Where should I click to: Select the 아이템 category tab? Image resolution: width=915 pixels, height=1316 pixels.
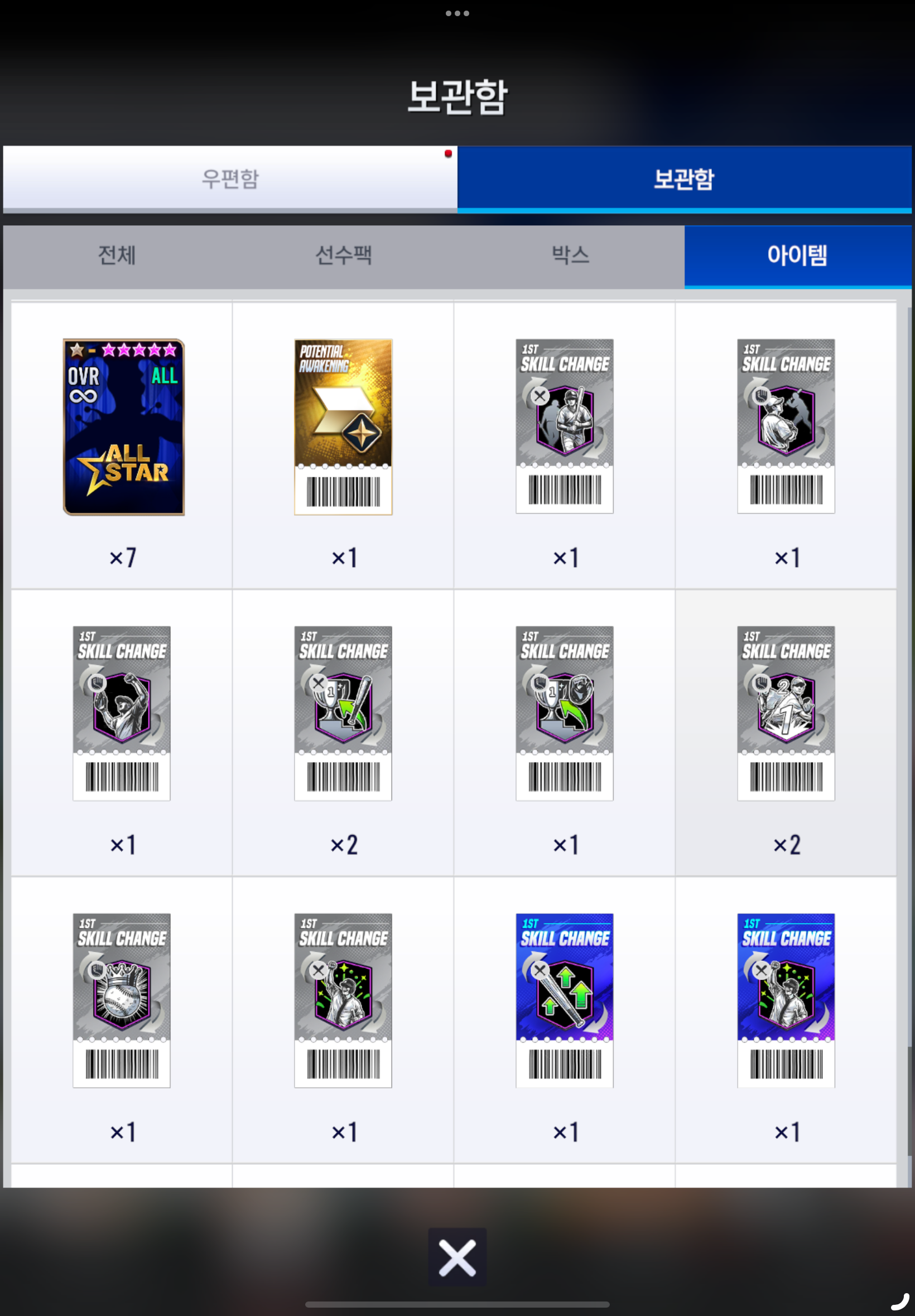coord(797,255)
